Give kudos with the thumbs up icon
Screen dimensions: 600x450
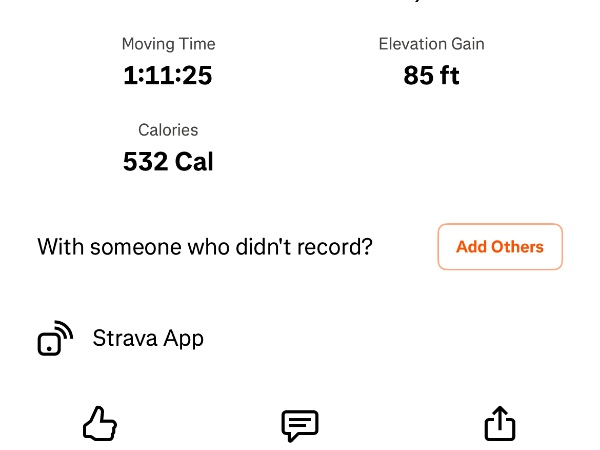(x=100, y=425)
